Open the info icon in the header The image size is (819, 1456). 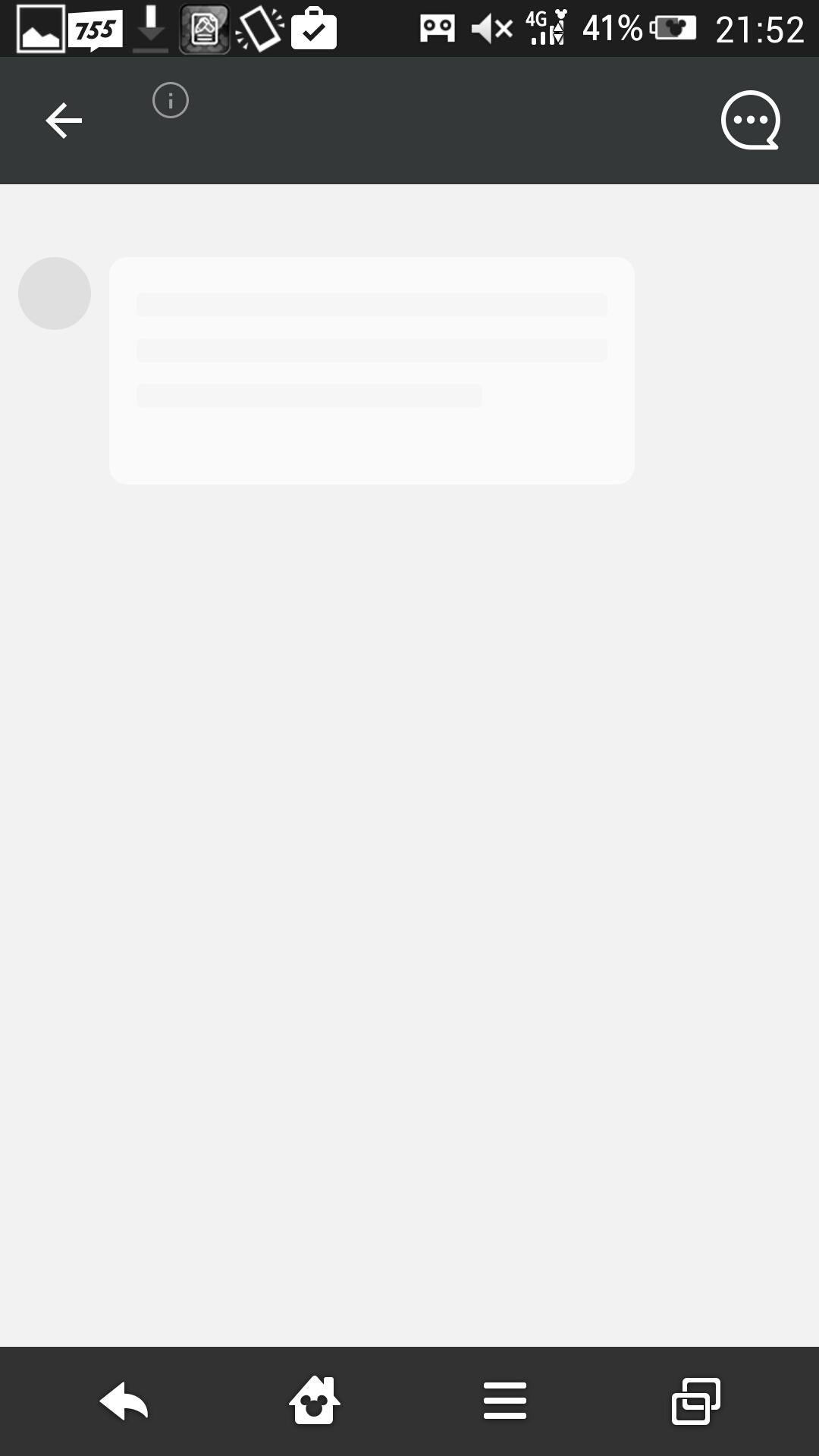[171, 101]
